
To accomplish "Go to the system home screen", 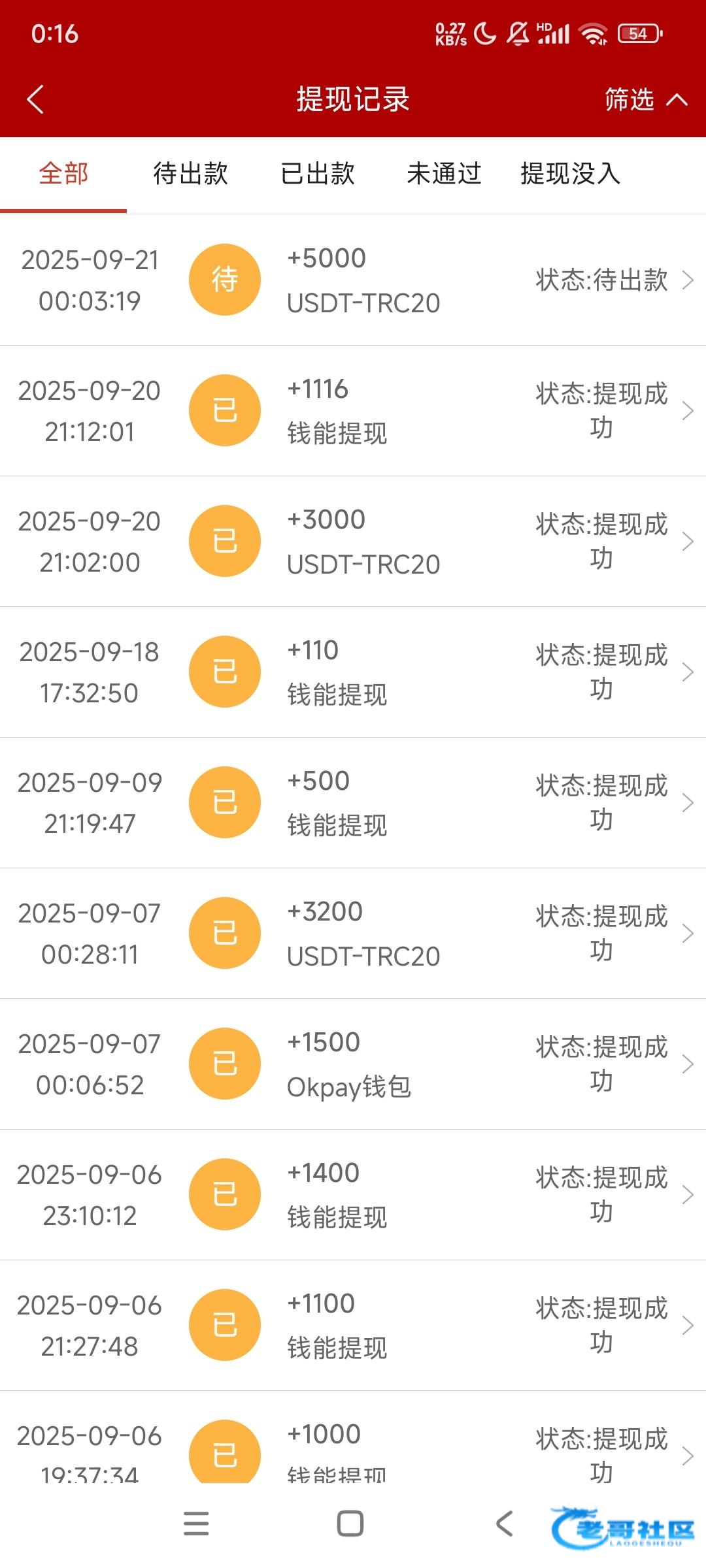I will (350, 1524).
